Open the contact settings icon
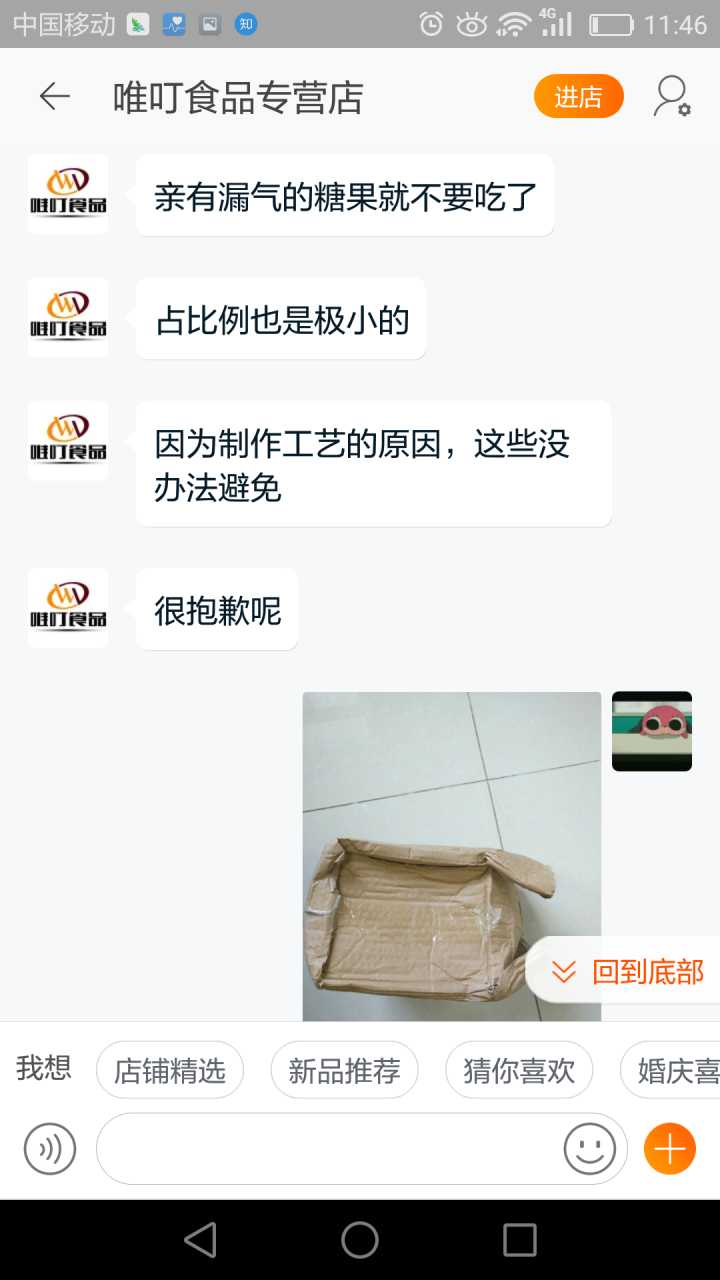This screenshot has width=720, height=1280. (x=671, y=97)
